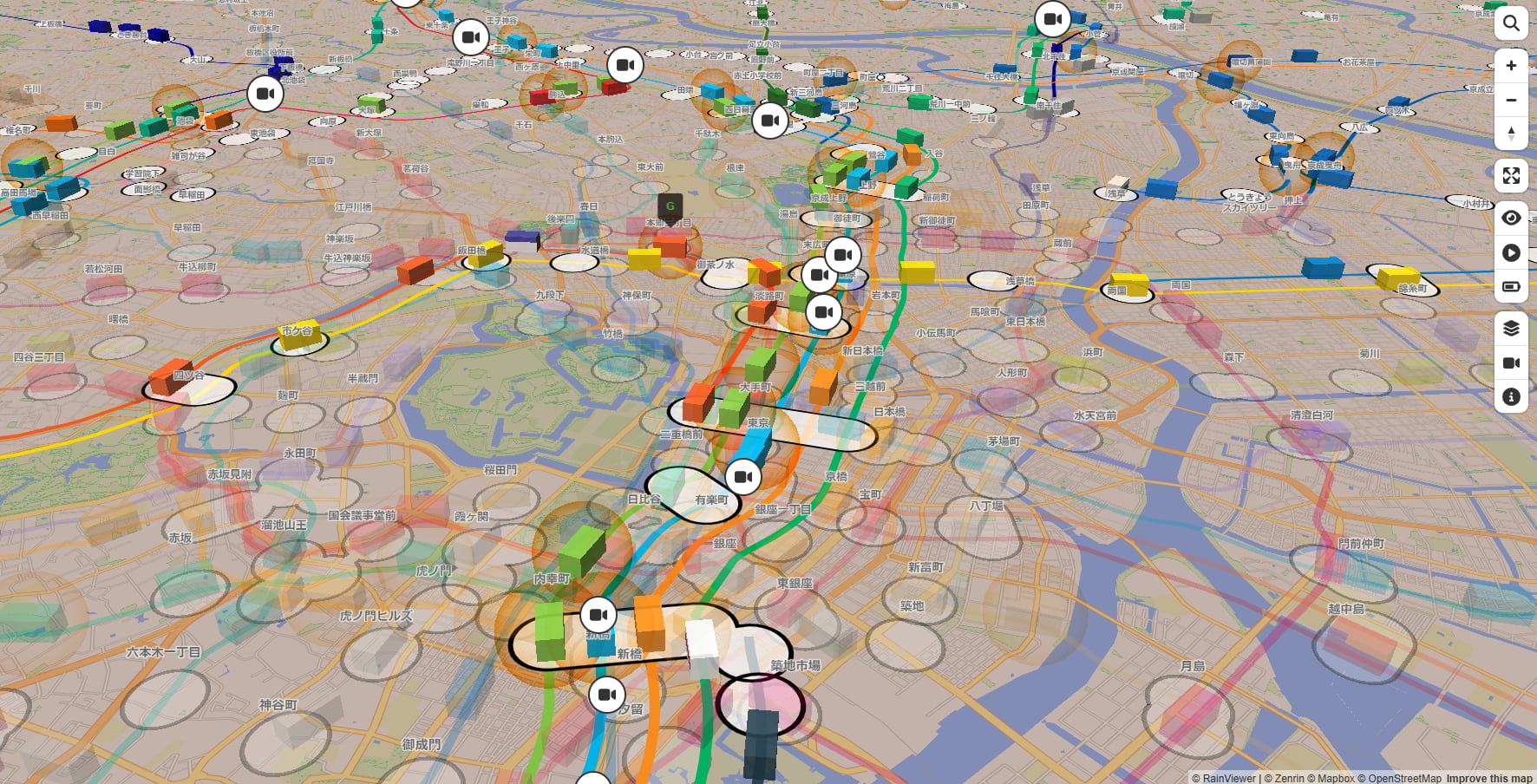Toggle the eye tracking mode
1537x784 pixels.
[1511, 218]
